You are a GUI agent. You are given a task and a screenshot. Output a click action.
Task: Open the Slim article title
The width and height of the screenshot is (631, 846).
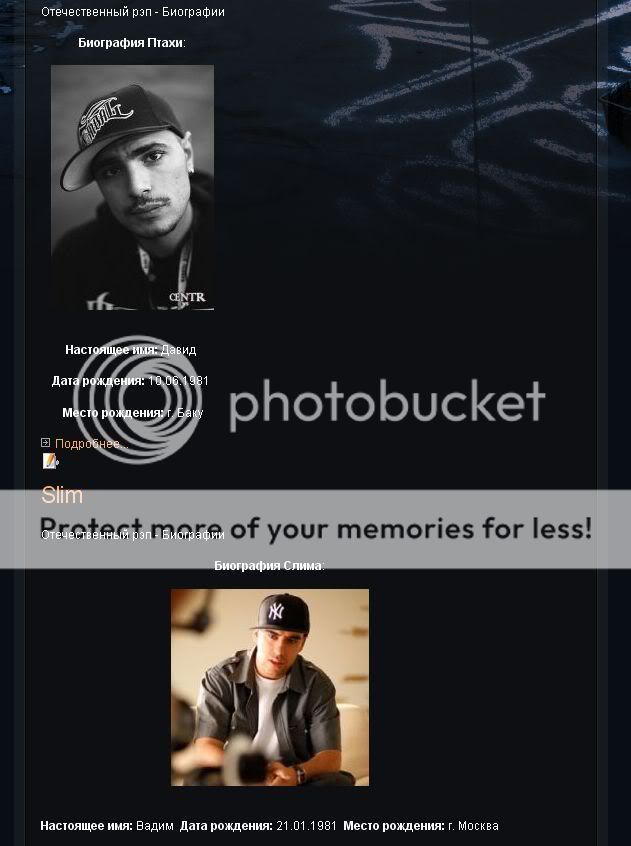coord(62,495)
